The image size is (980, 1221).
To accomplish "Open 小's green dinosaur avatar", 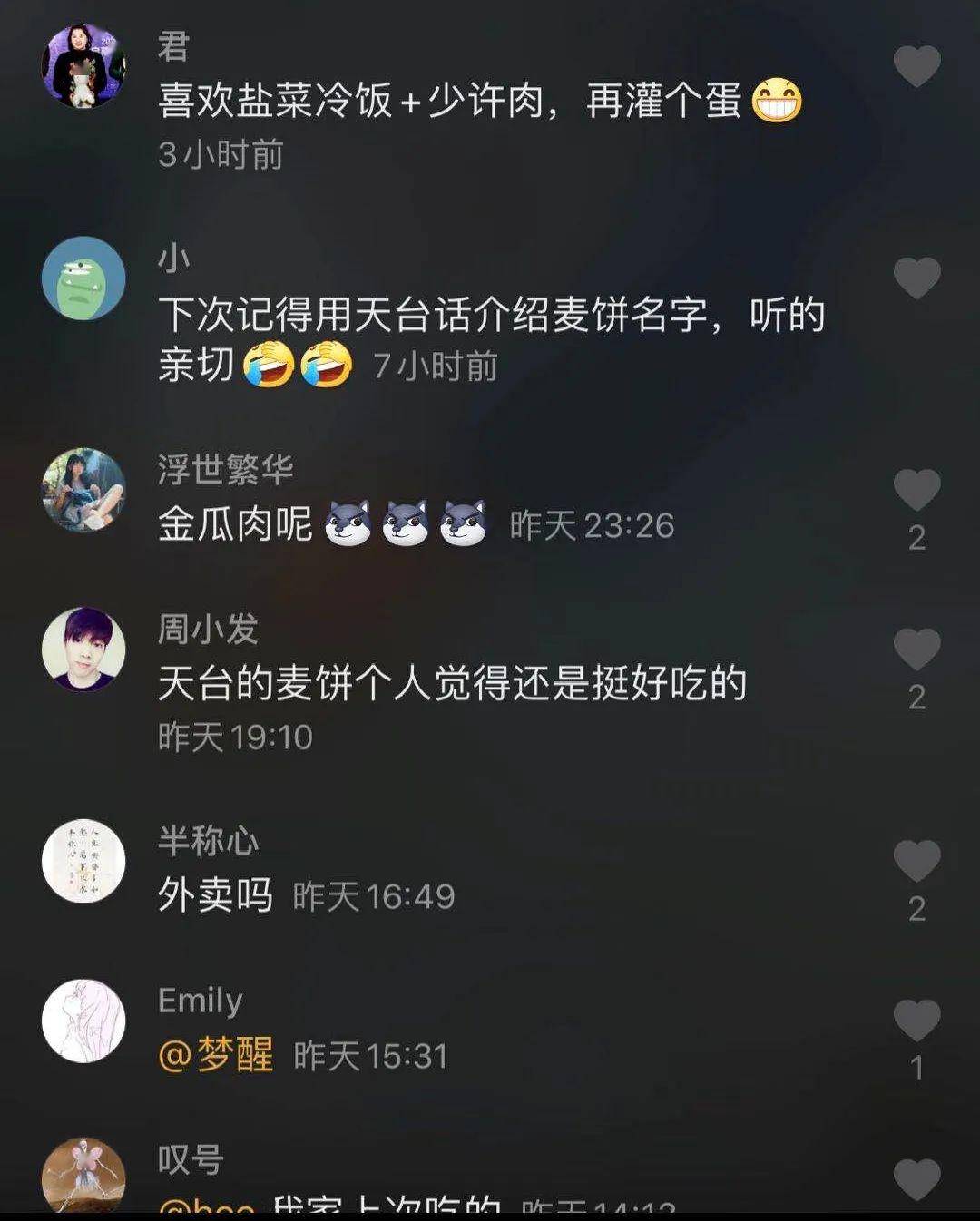I will [x=83, y=278].
